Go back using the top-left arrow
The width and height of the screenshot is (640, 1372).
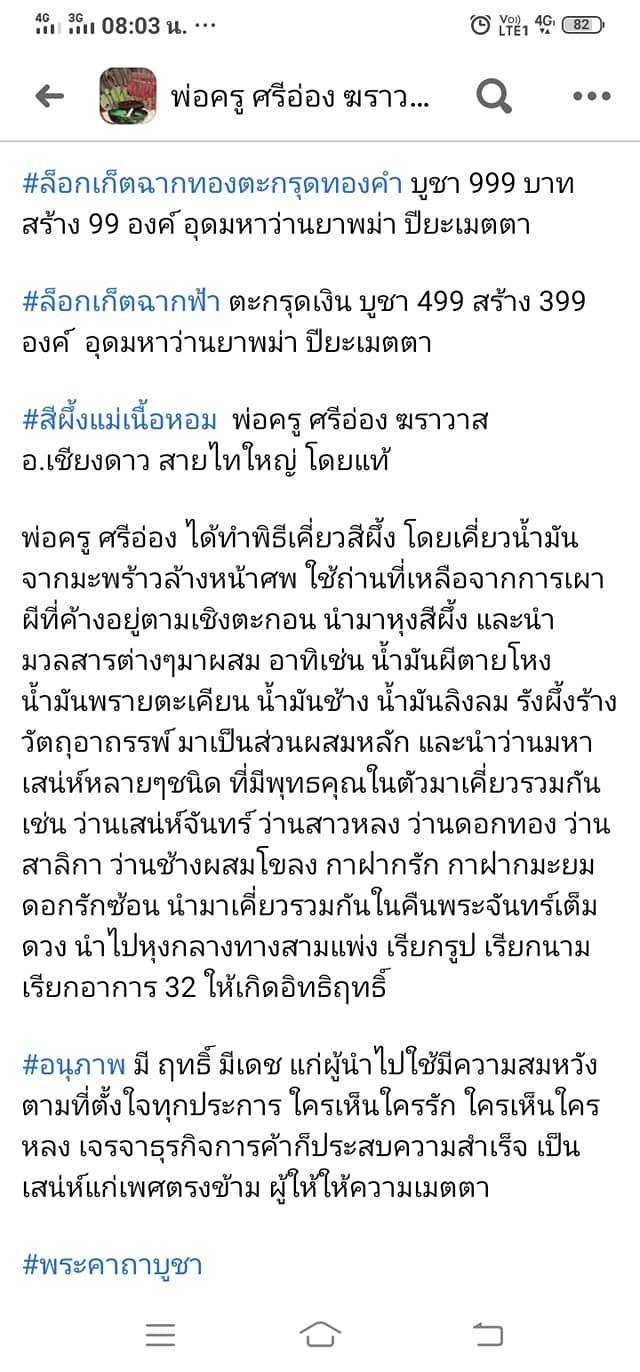coord(49,96)
